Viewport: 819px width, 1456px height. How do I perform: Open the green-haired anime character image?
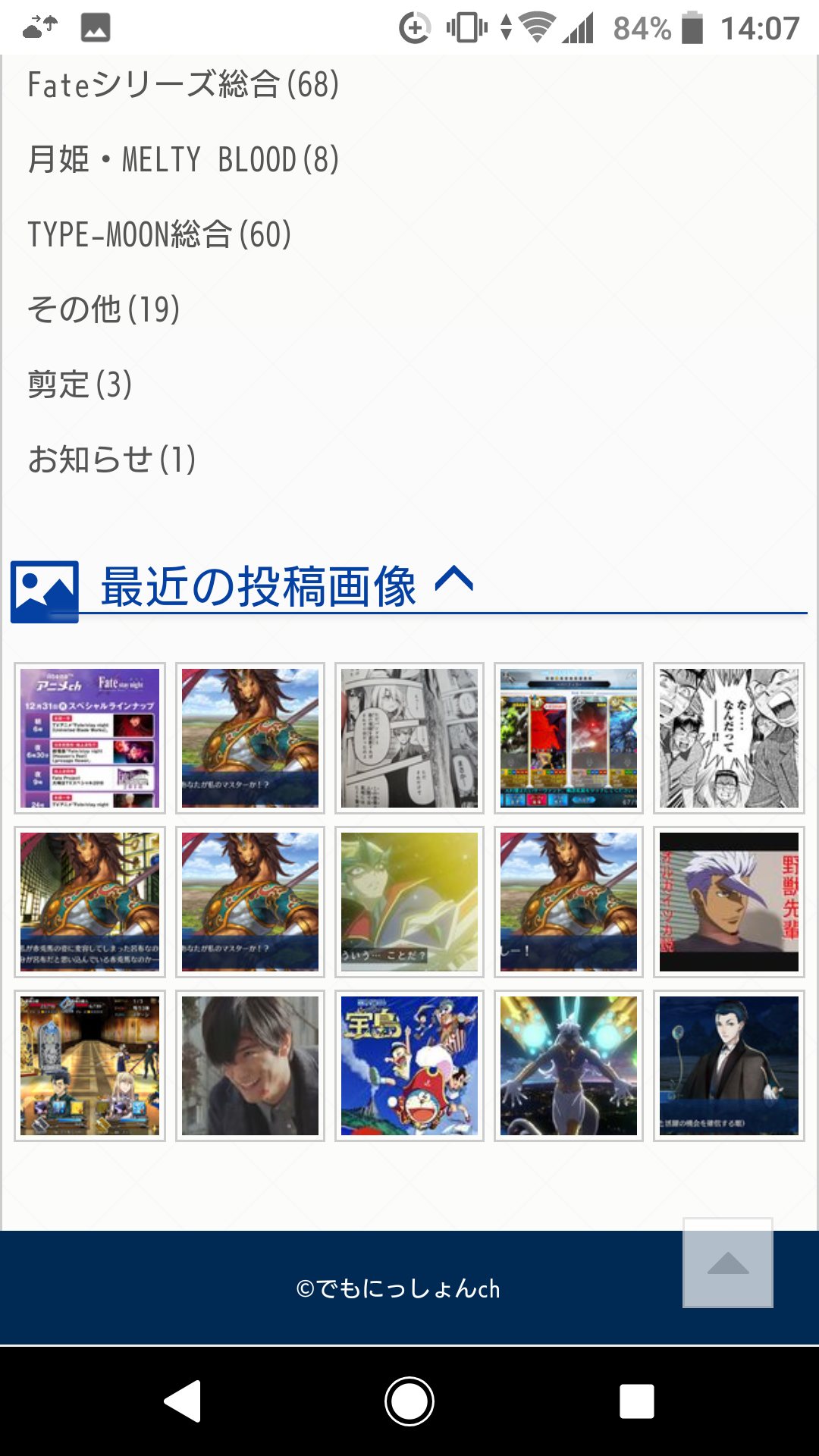[x=409, y=902]
